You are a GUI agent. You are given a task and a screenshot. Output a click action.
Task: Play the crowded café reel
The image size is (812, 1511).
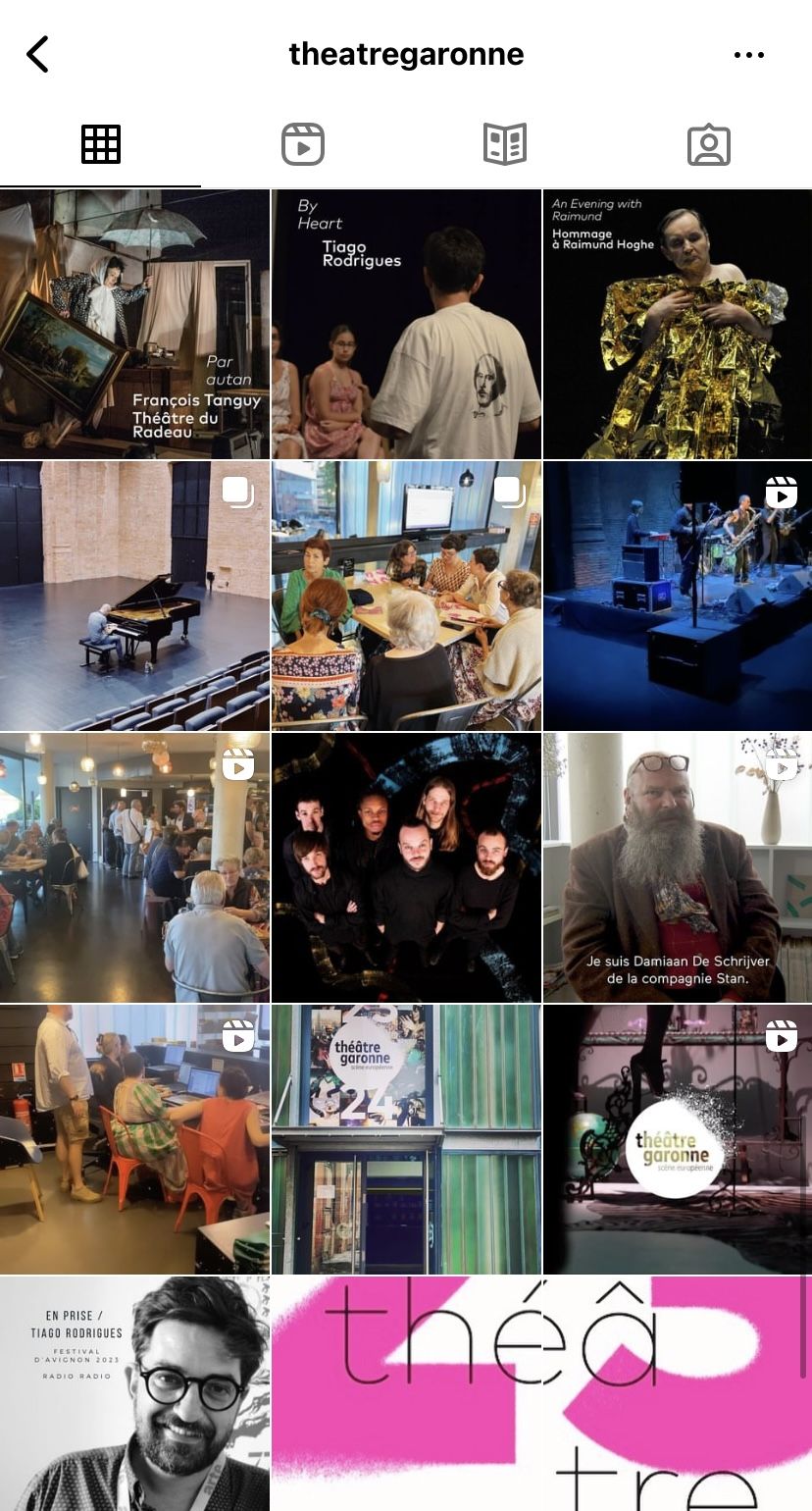click(x=134, y=867)
